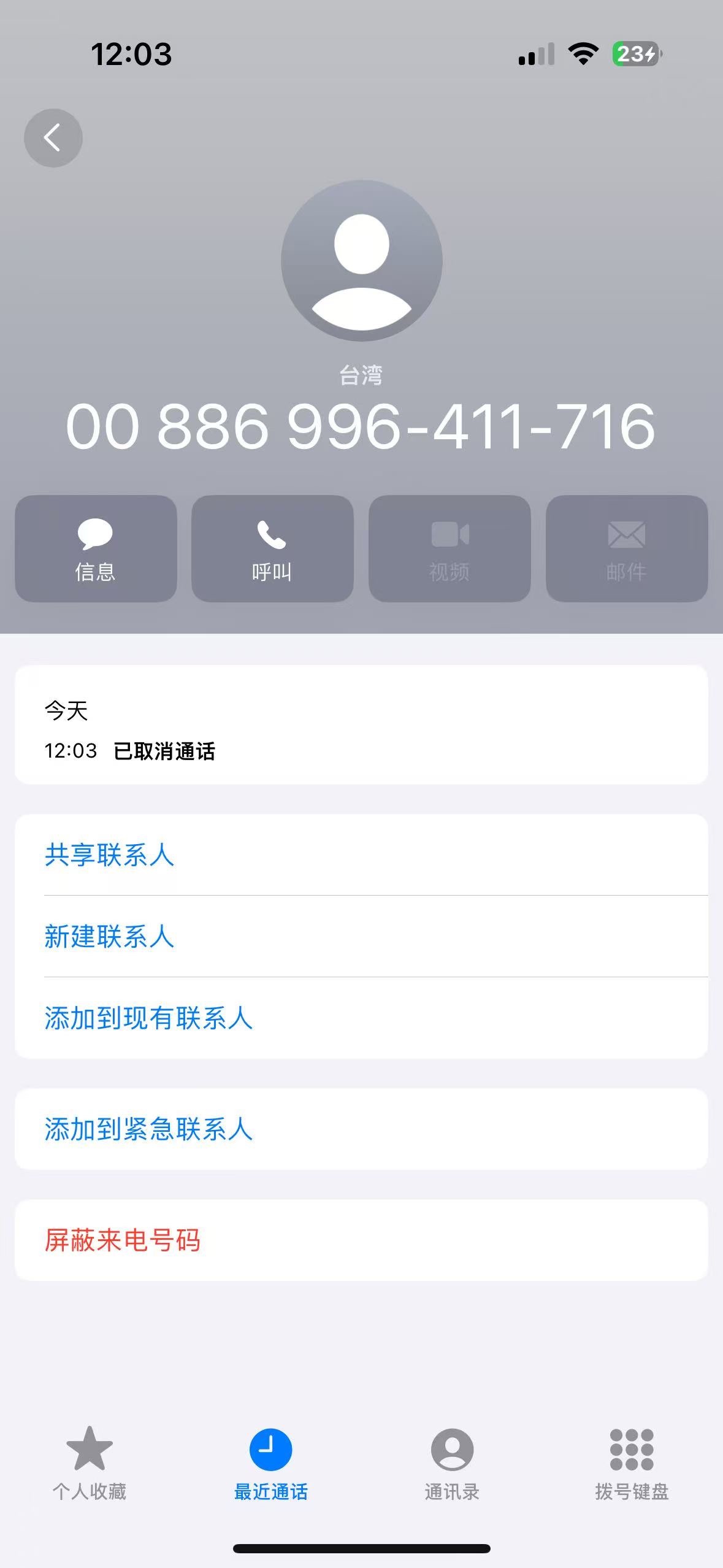Screen dimensions: 723x1568
Task: Go back using the top-left arrow
Action: tap(53, 138)
